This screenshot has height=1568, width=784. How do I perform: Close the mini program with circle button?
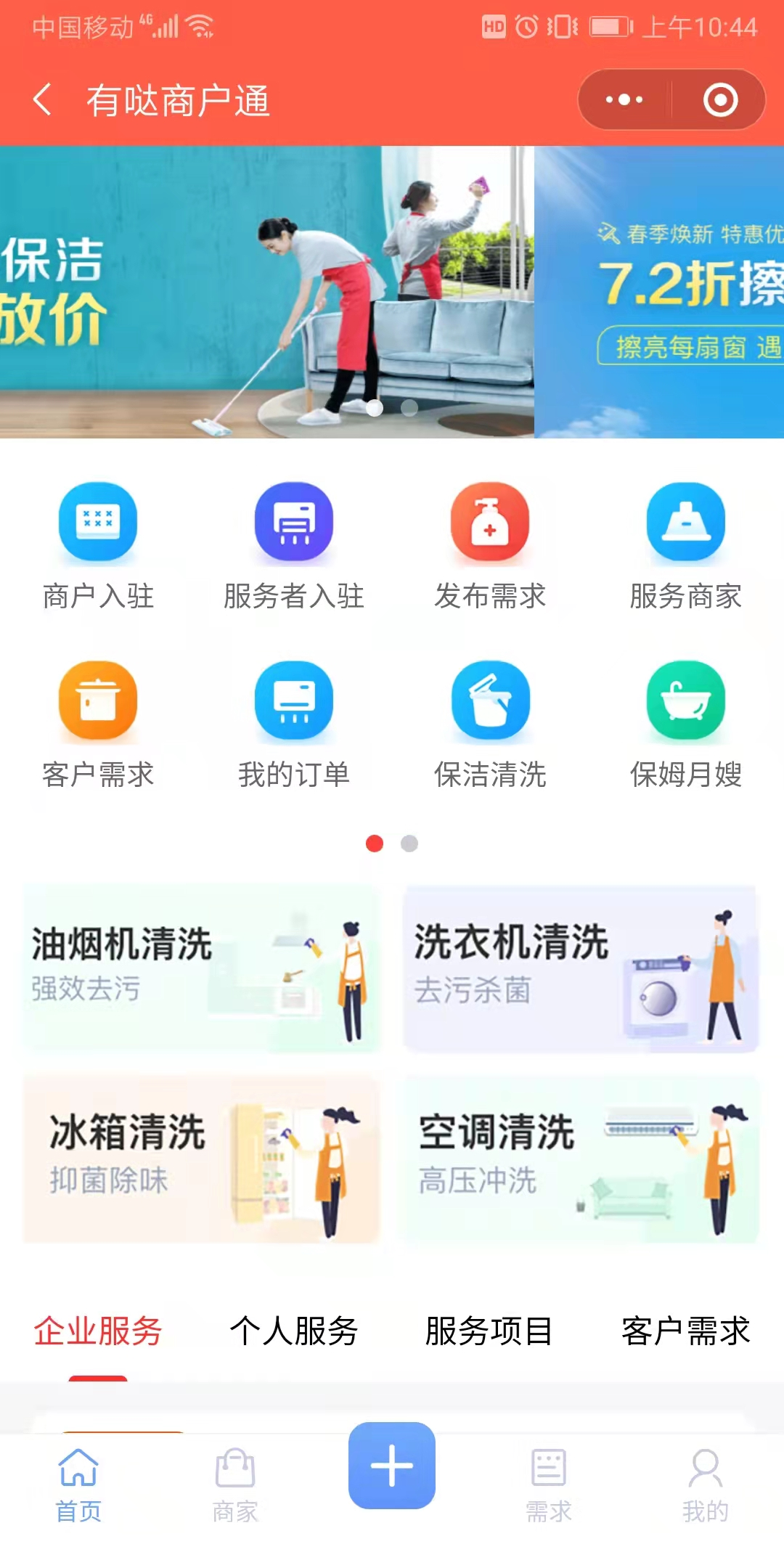click(720, 99)
